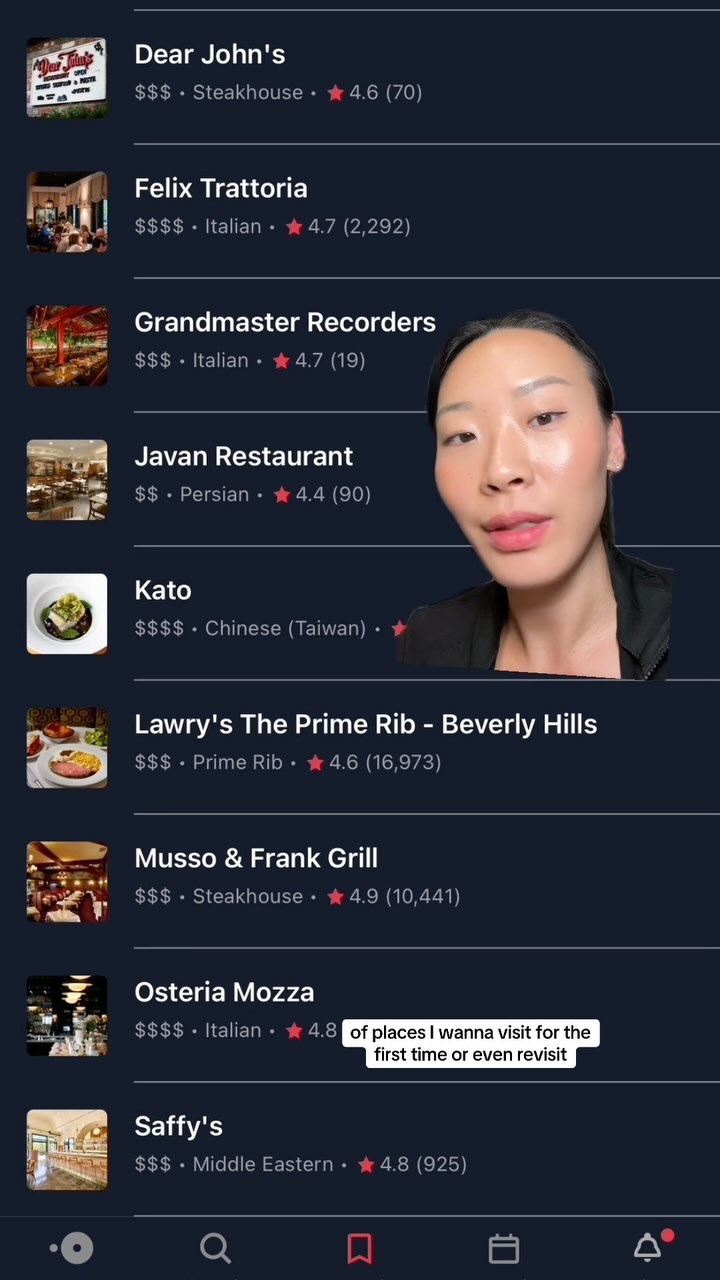View Grandmaster Recorders details
Image resolution: width=720 pixels, height=1280 pixels.
pyautogui.click(x=284, y=323)
